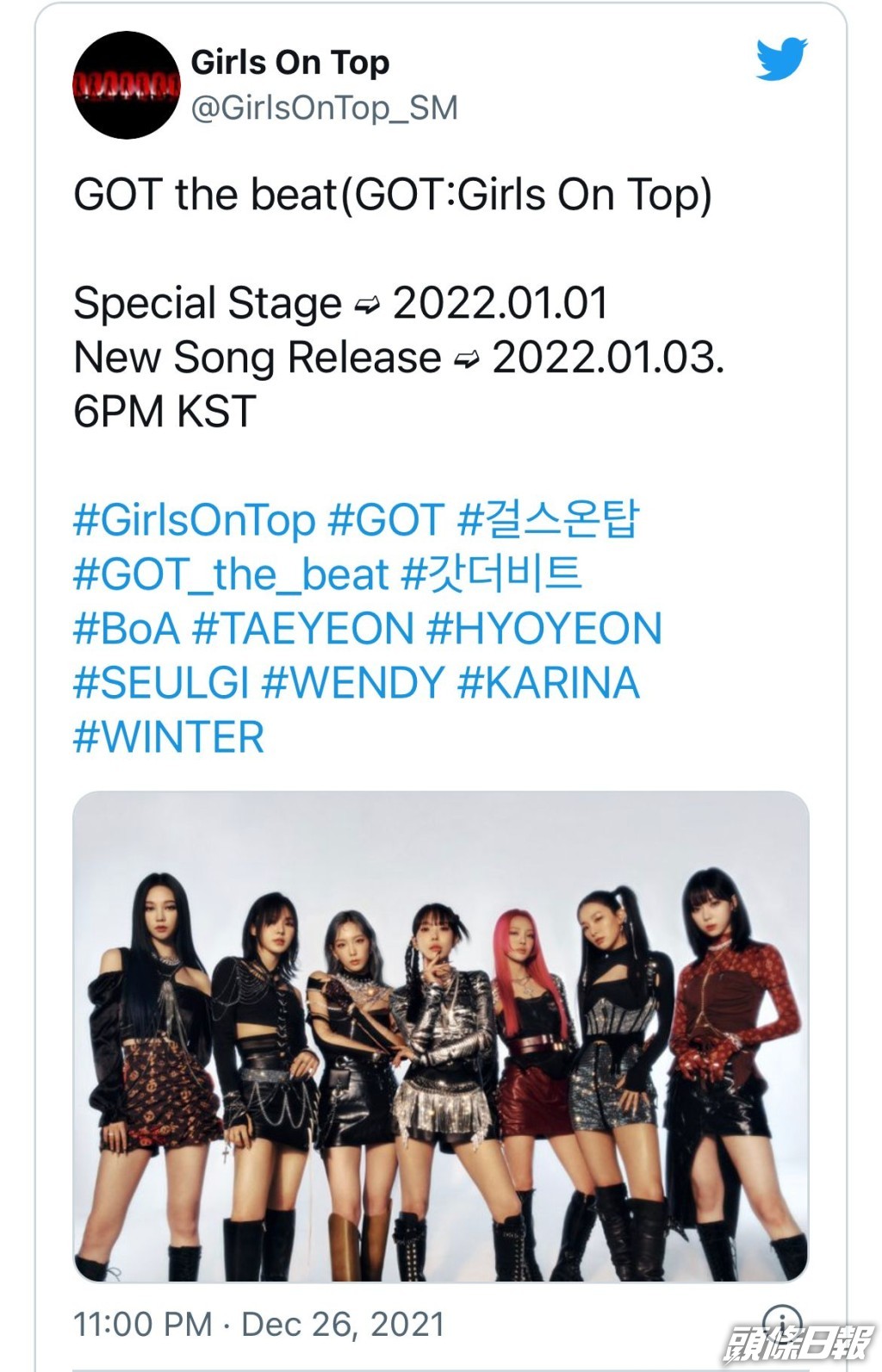Tap the tweet info icon
Viewport: 882px width, 1372px height.
(782, 1321)
